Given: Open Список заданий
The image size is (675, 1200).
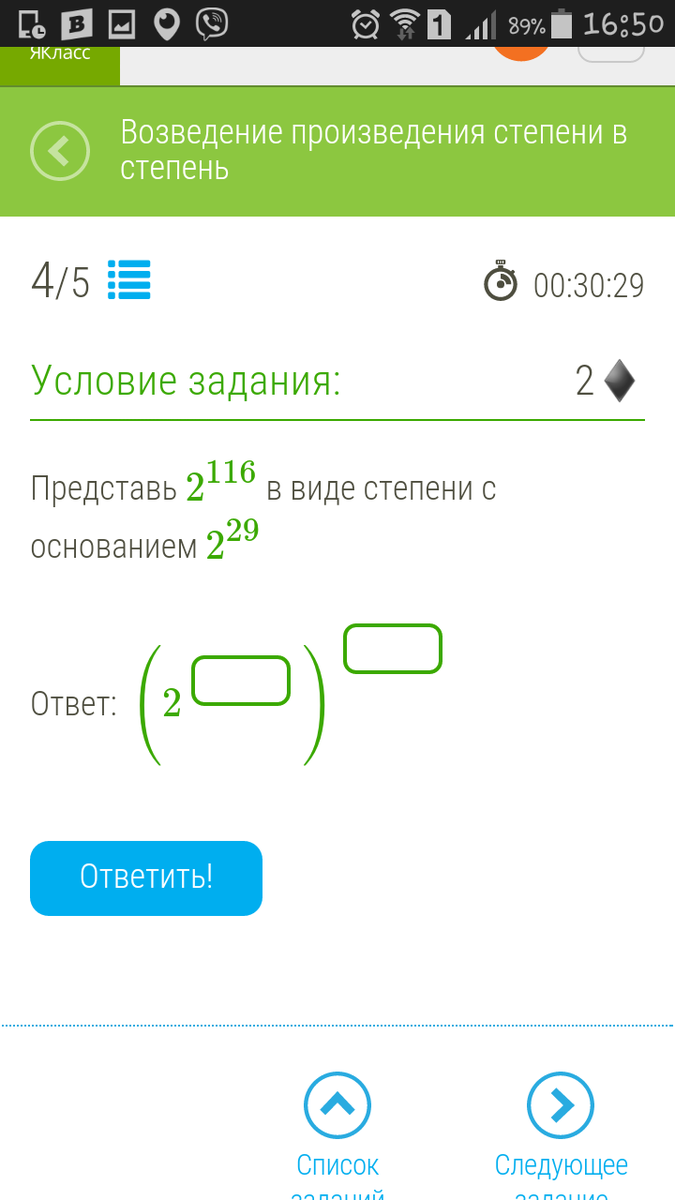Looking at the screenshot, I should 338,1134.
